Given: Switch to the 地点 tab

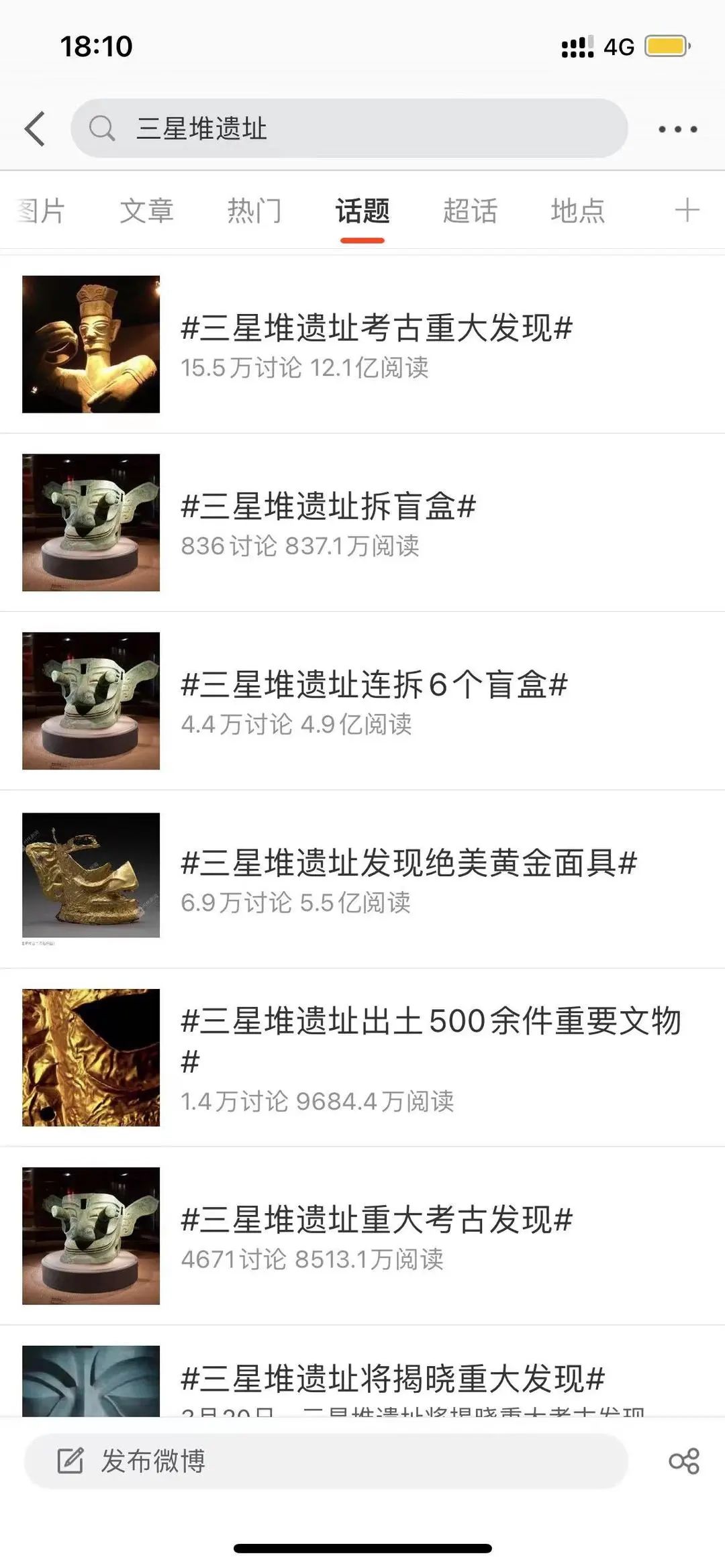Looking at the screenshot, I should 577,211.
